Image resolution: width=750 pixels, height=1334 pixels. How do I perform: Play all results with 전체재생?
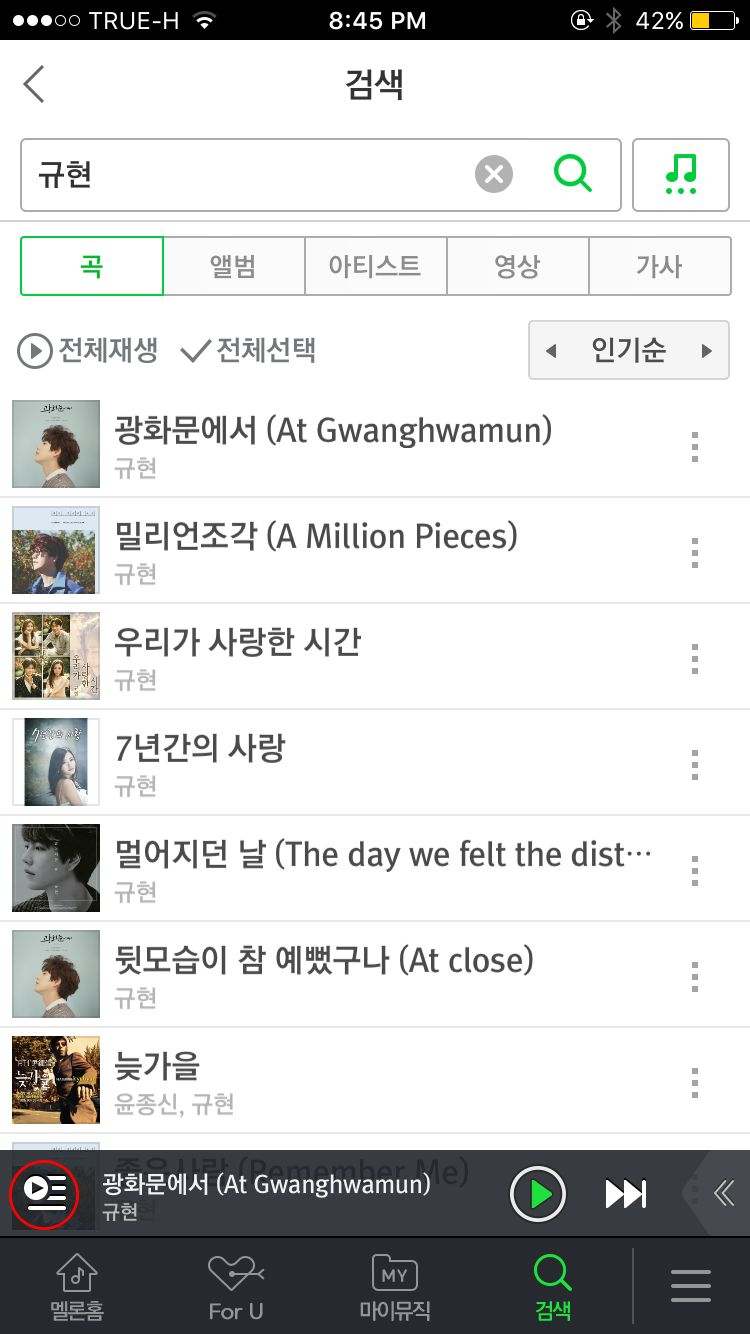pos(88,351)
